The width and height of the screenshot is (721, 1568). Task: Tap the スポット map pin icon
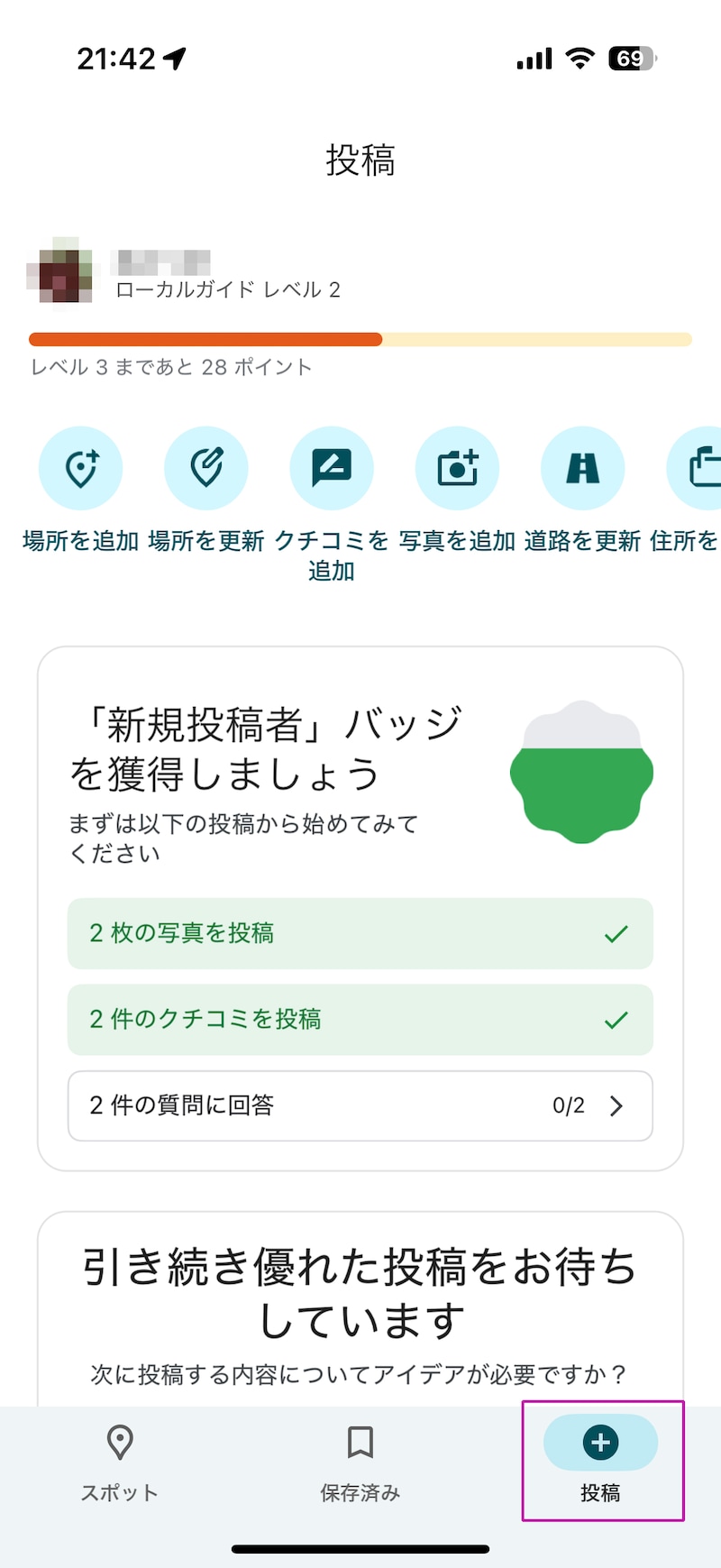(x=118, y=1436)
